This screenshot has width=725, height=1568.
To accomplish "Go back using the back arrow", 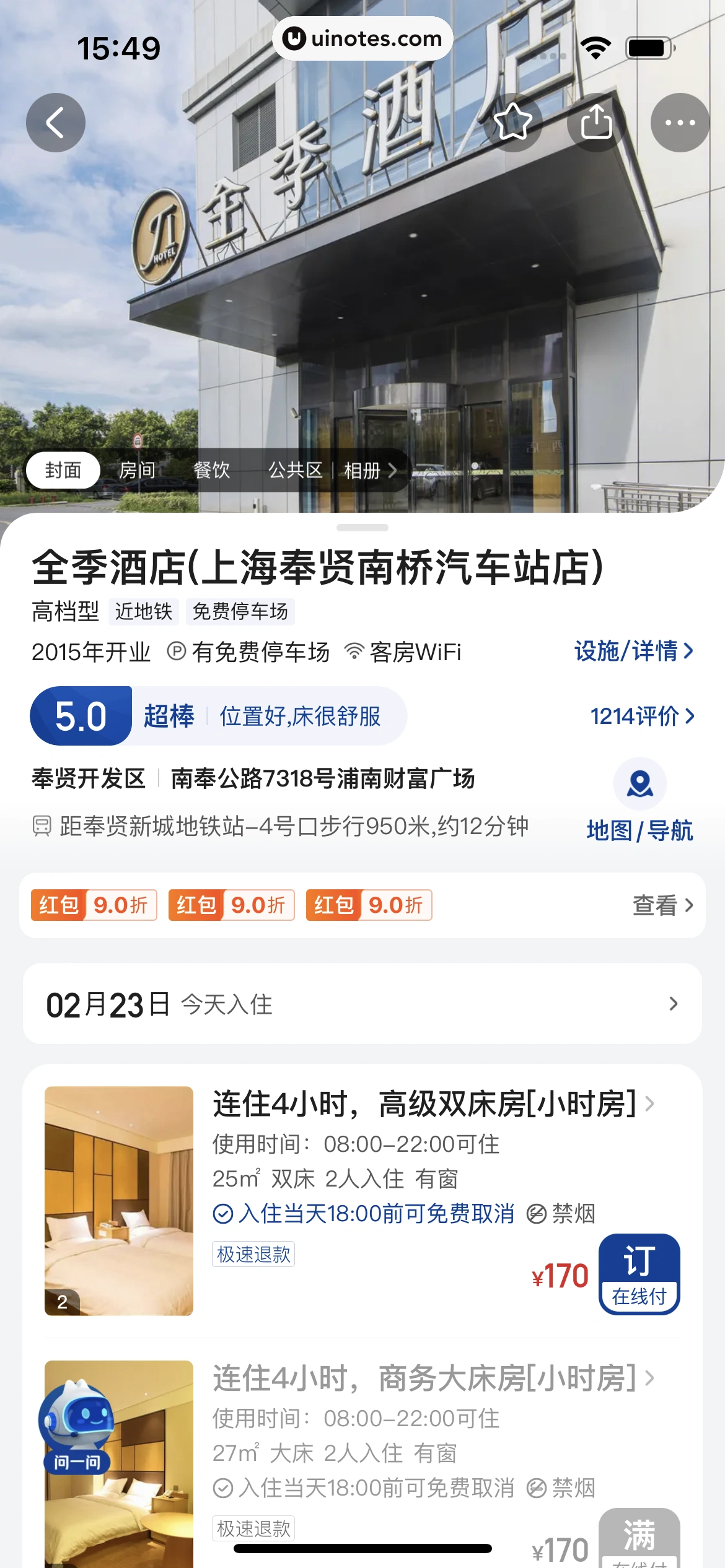I will coord(56,123).
